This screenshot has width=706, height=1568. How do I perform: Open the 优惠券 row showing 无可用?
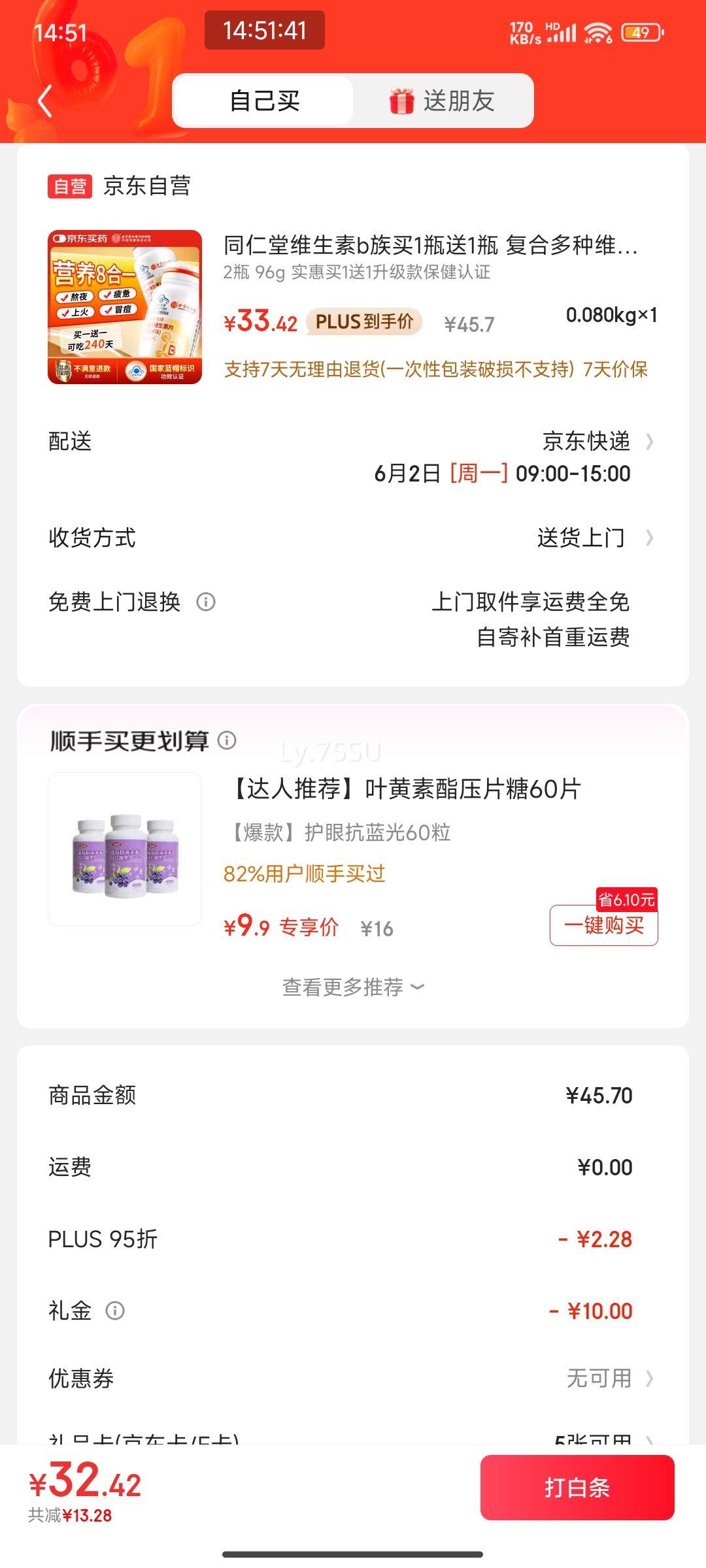tap(353, 1379)
